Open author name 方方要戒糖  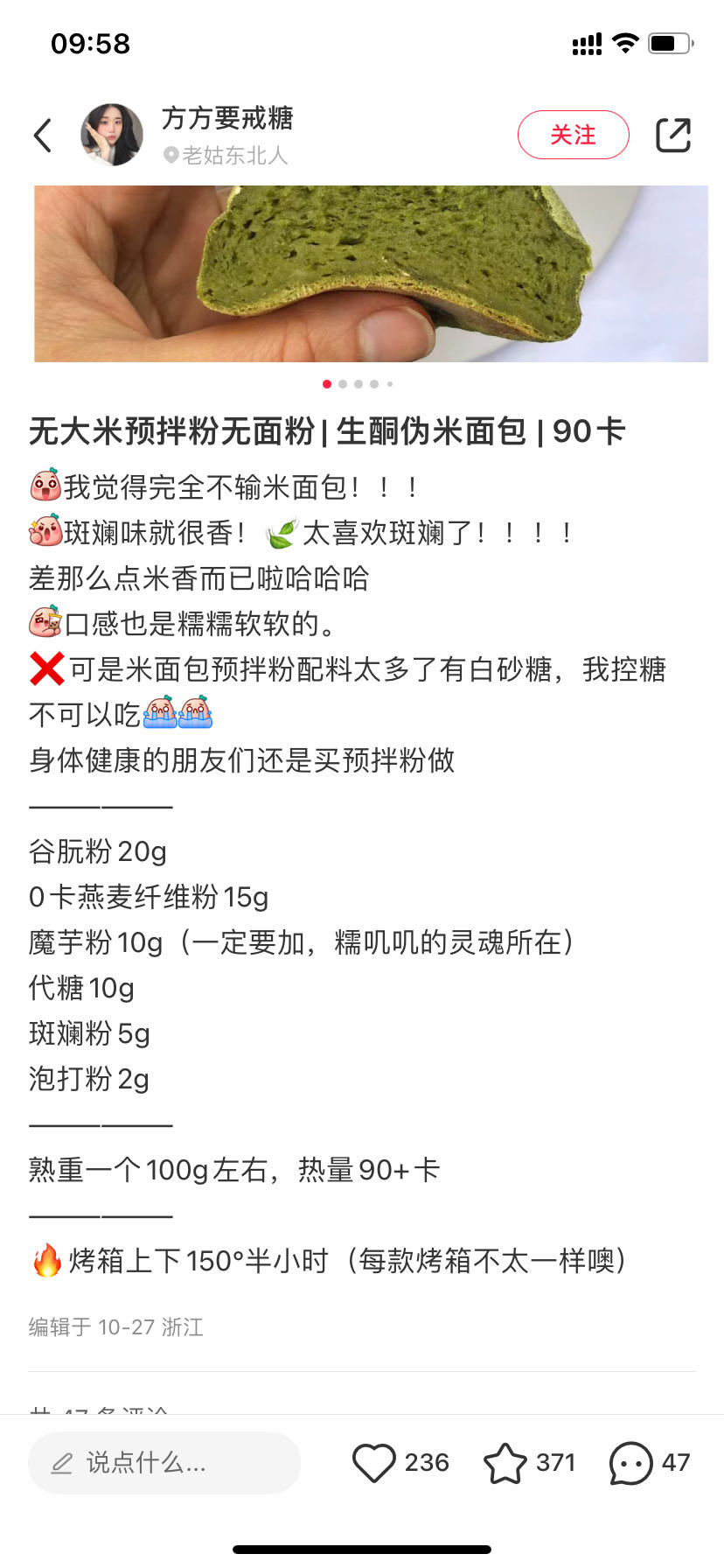(227, 118)
